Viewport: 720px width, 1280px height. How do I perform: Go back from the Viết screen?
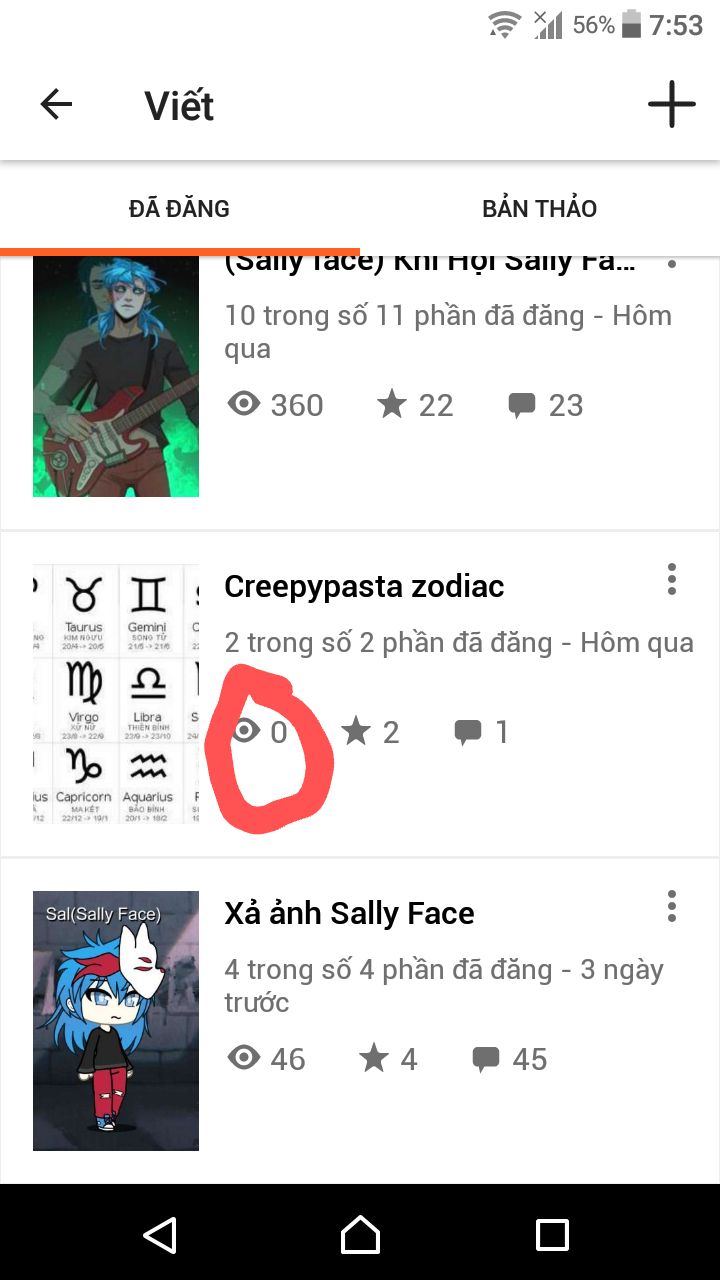click(x=56, y=105)
